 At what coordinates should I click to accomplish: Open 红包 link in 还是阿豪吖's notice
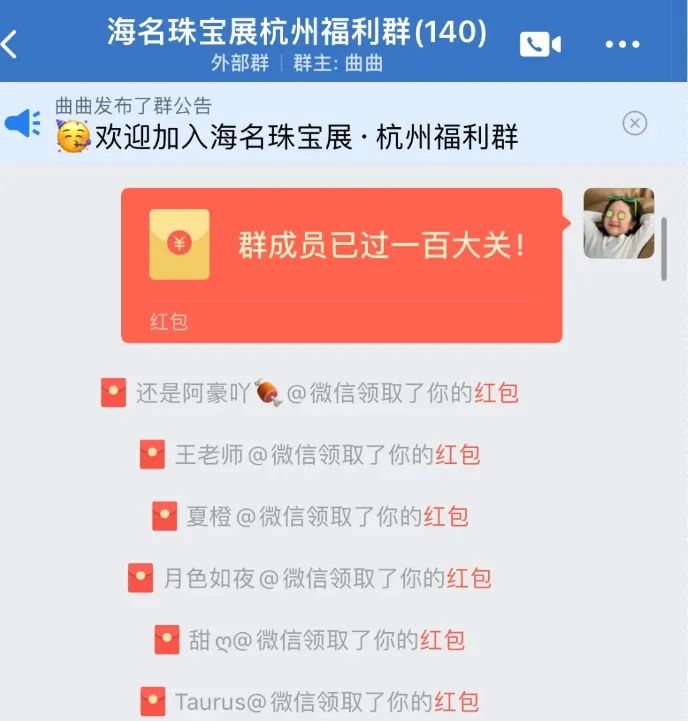point(496,393)
